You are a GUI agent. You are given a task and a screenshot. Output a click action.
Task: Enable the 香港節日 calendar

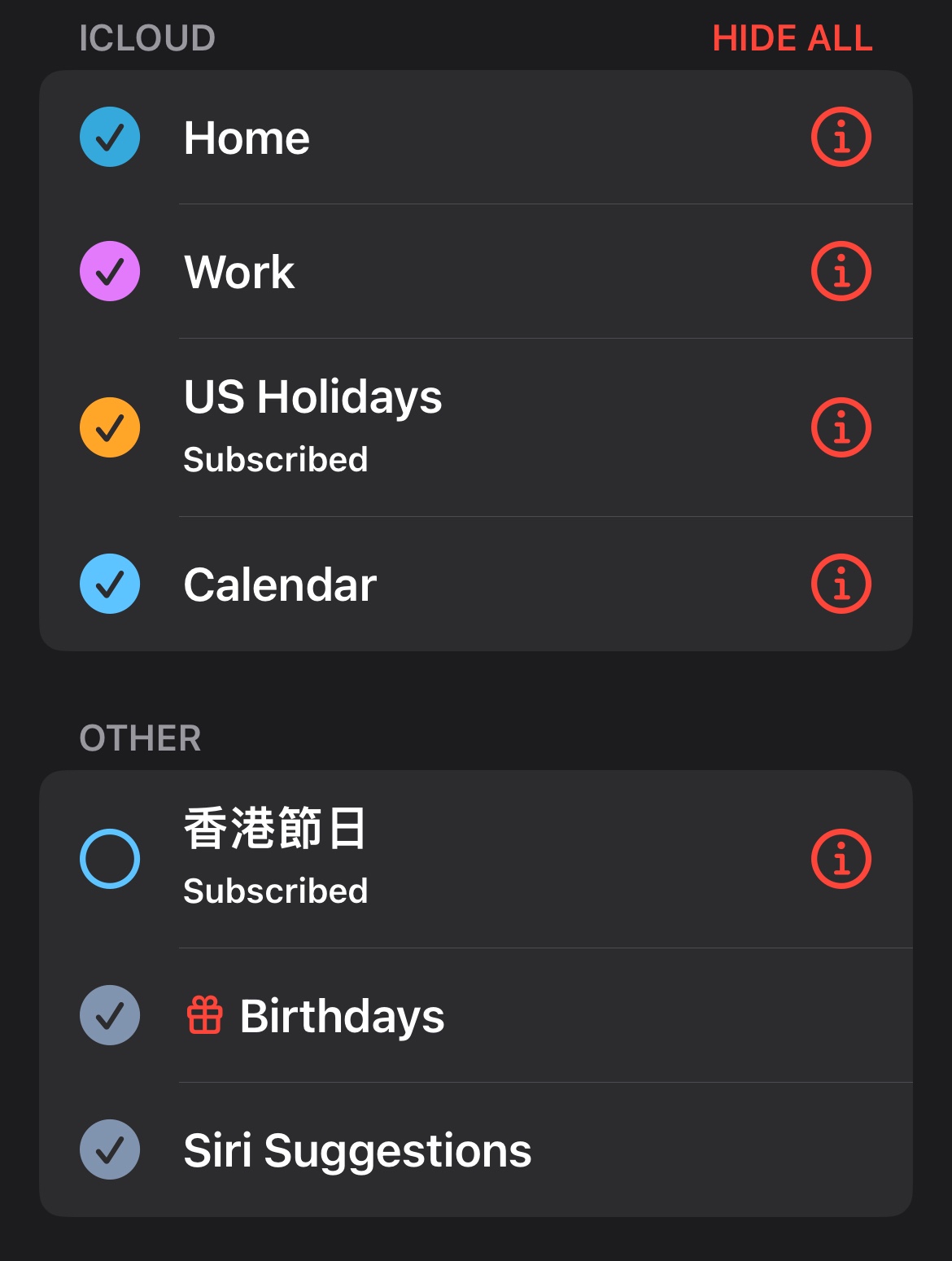pyautogui.click(x=110, y=859)
